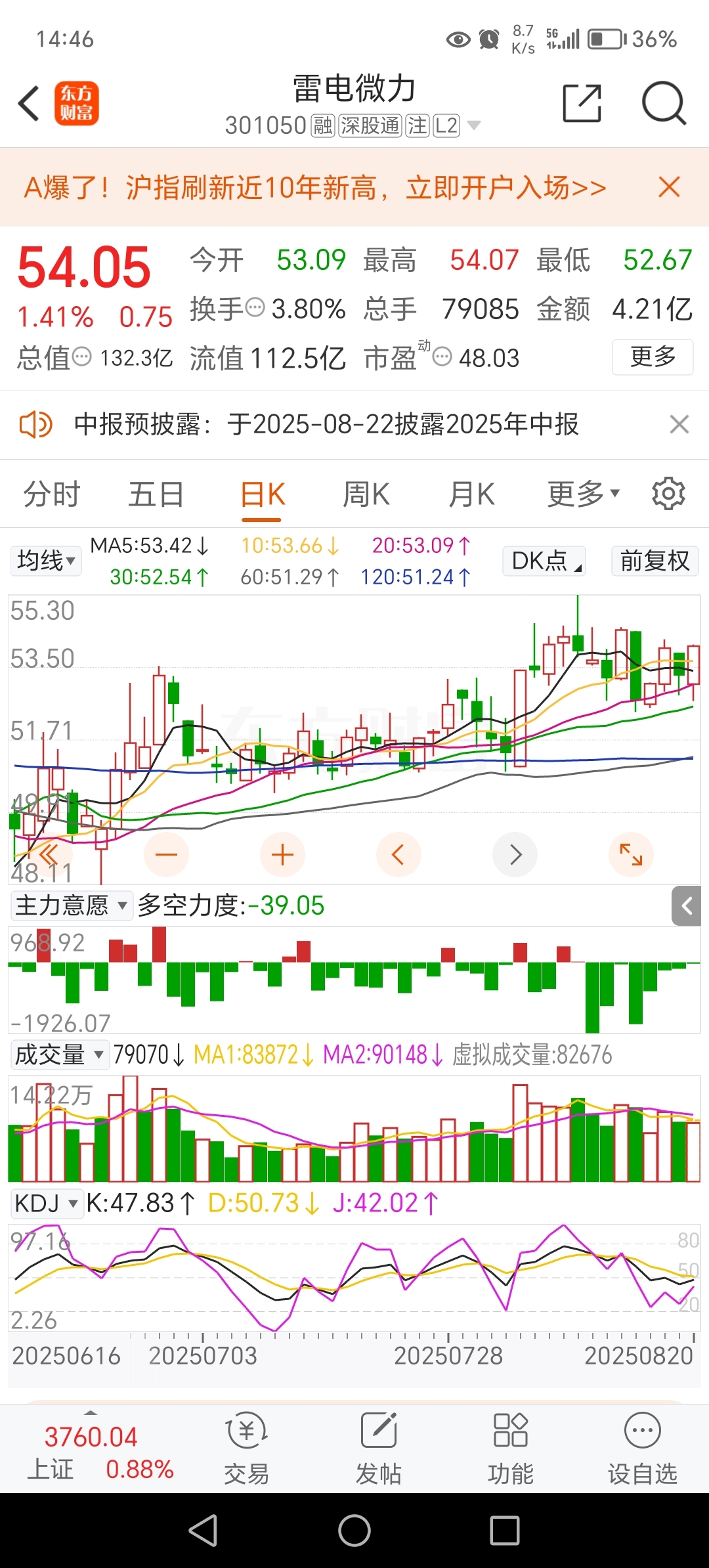Go back using the top-left arrow
This screenshot has height=1568, width=709.
[29, 104]
